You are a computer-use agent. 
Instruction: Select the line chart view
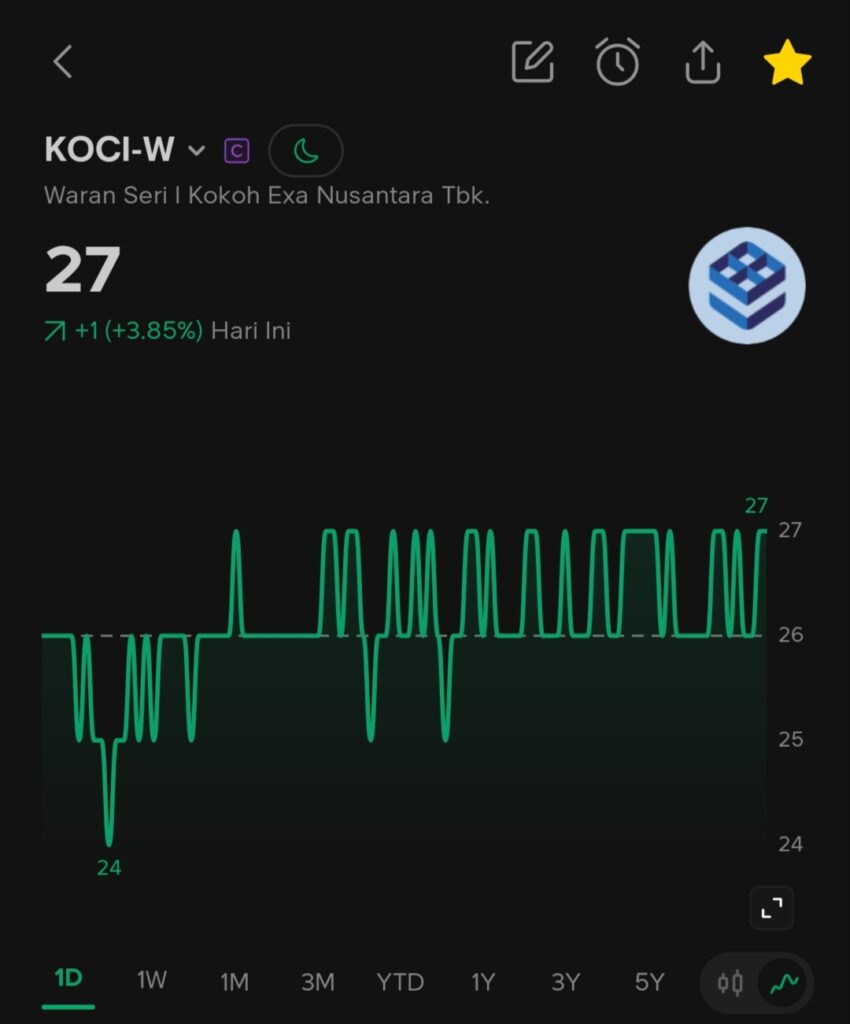(x=784, y=983)
